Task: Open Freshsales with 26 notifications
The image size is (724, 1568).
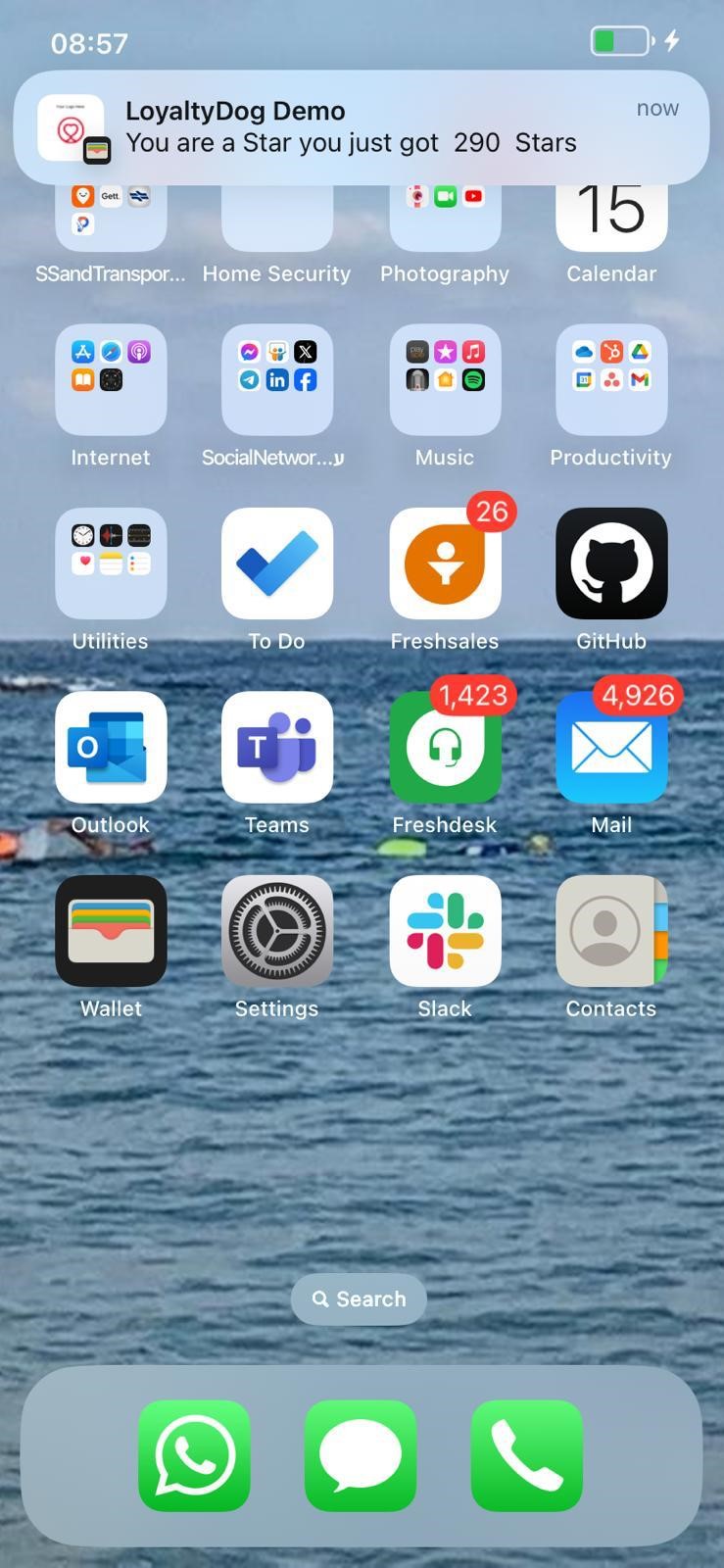Action: coord(445,563)
